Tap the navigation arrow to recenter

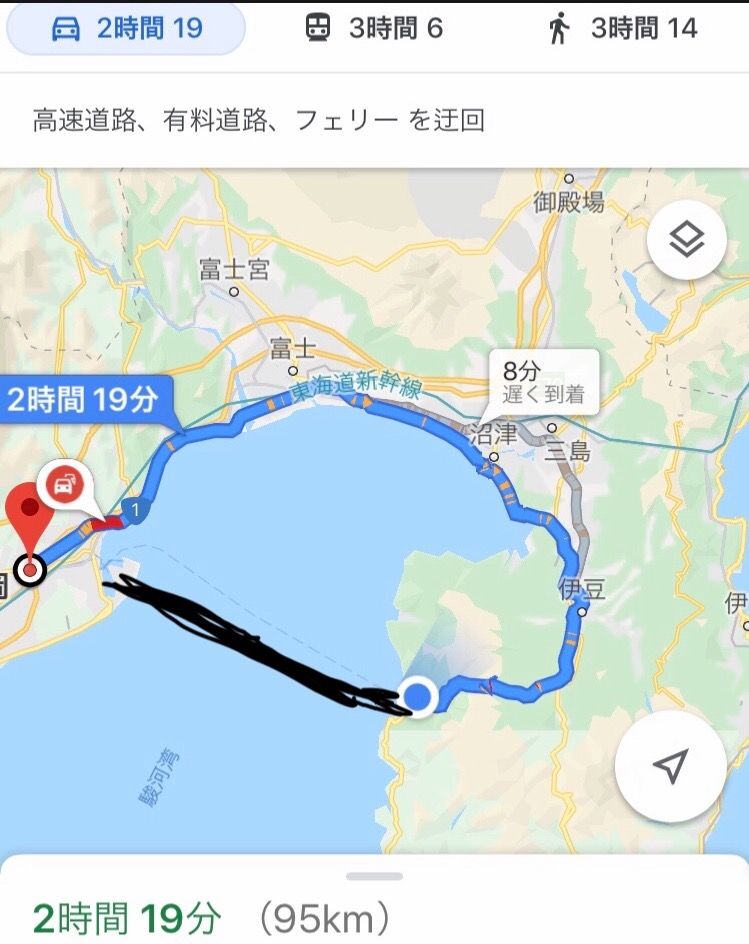pyautogui.click(x=671, y=766)
